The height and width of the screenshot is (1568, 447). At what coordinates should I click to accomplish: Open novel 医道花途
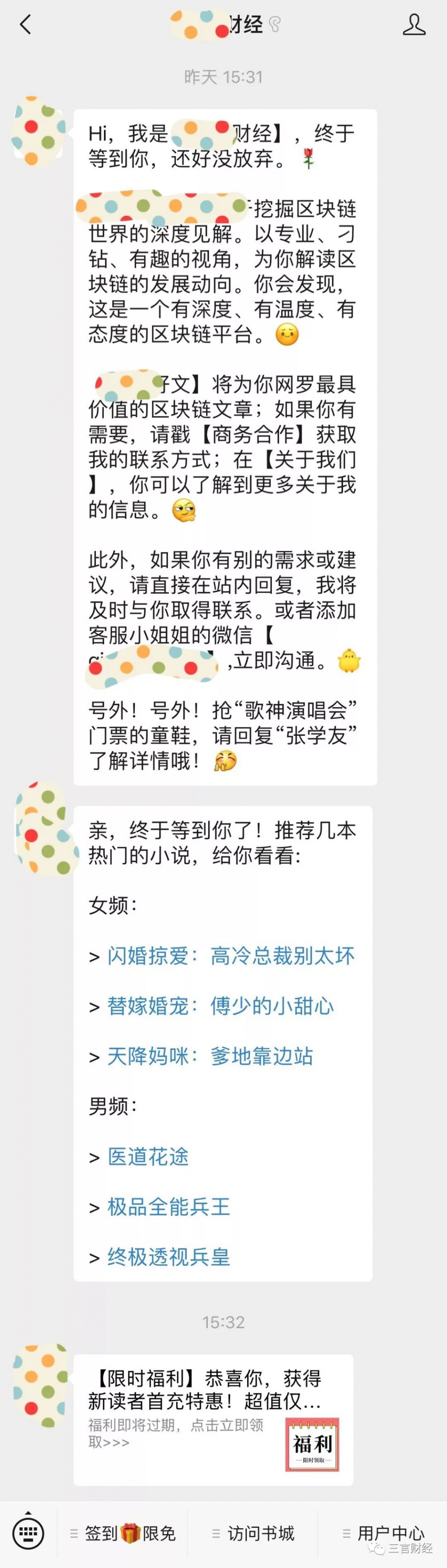(x=148, y=1156)
